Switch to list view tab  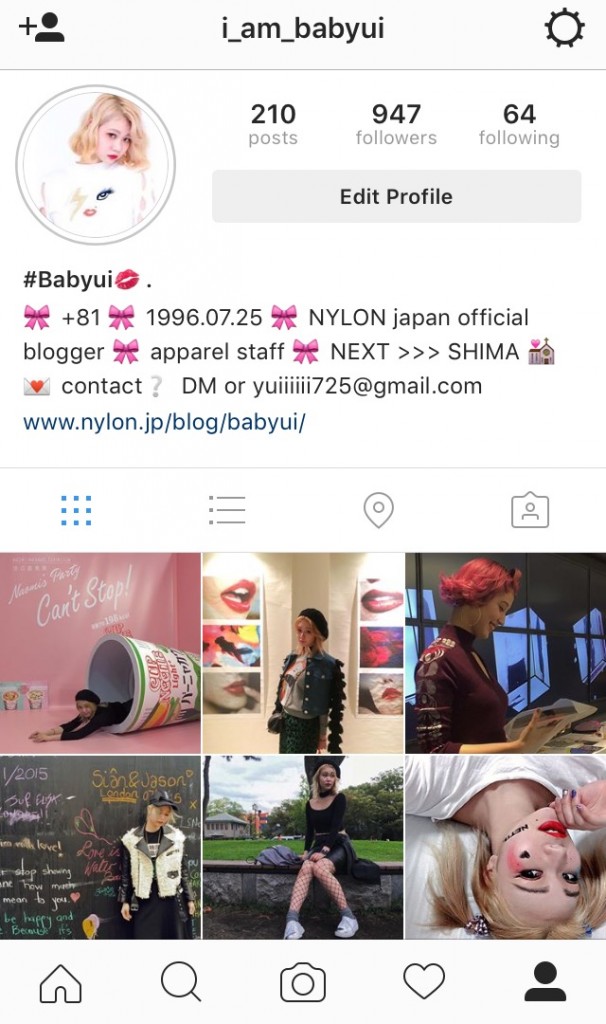tap(227, 510)
